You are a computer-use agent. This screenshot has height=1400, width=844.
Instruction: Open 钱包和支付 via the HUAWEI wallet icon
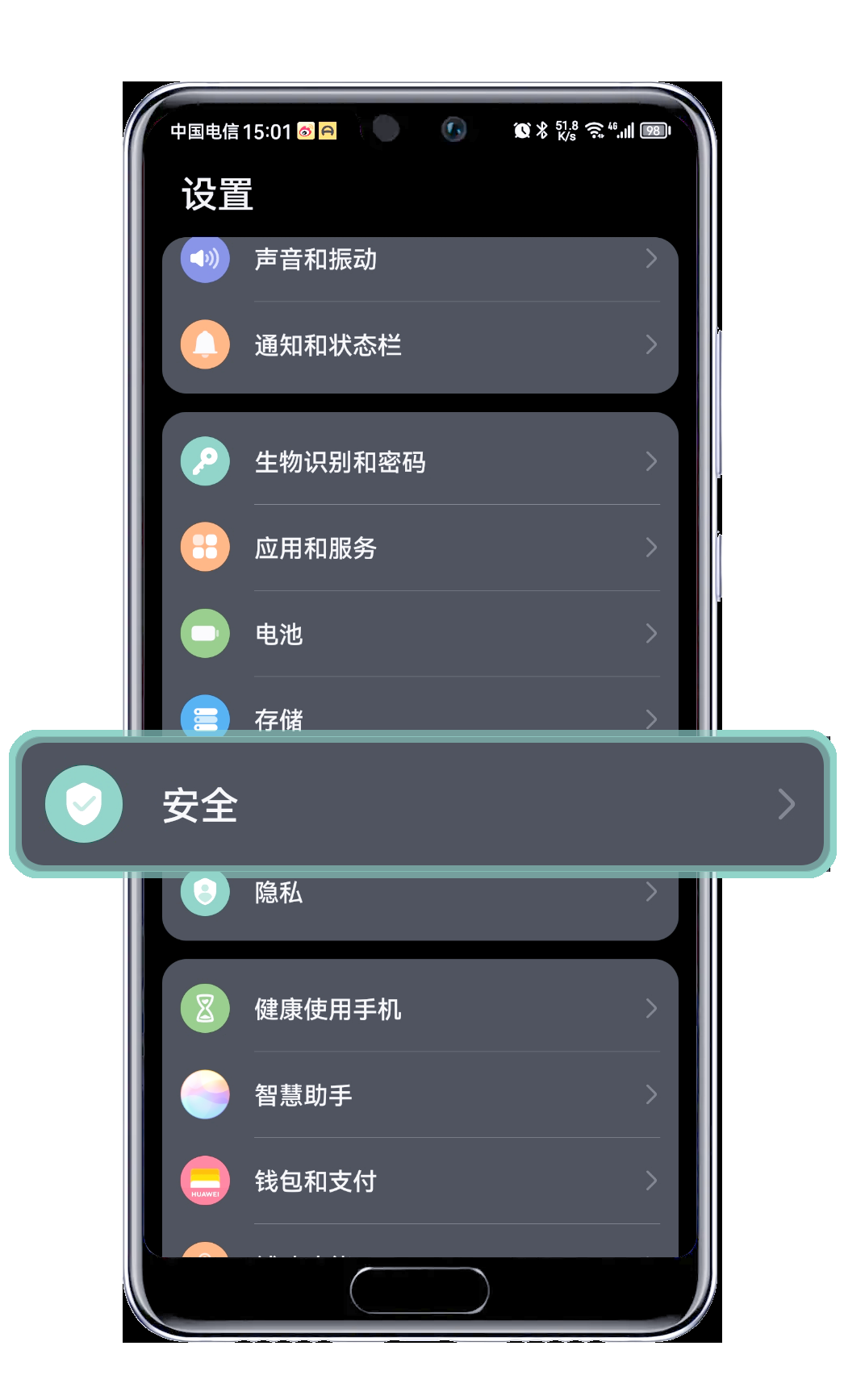point(204,1181)
